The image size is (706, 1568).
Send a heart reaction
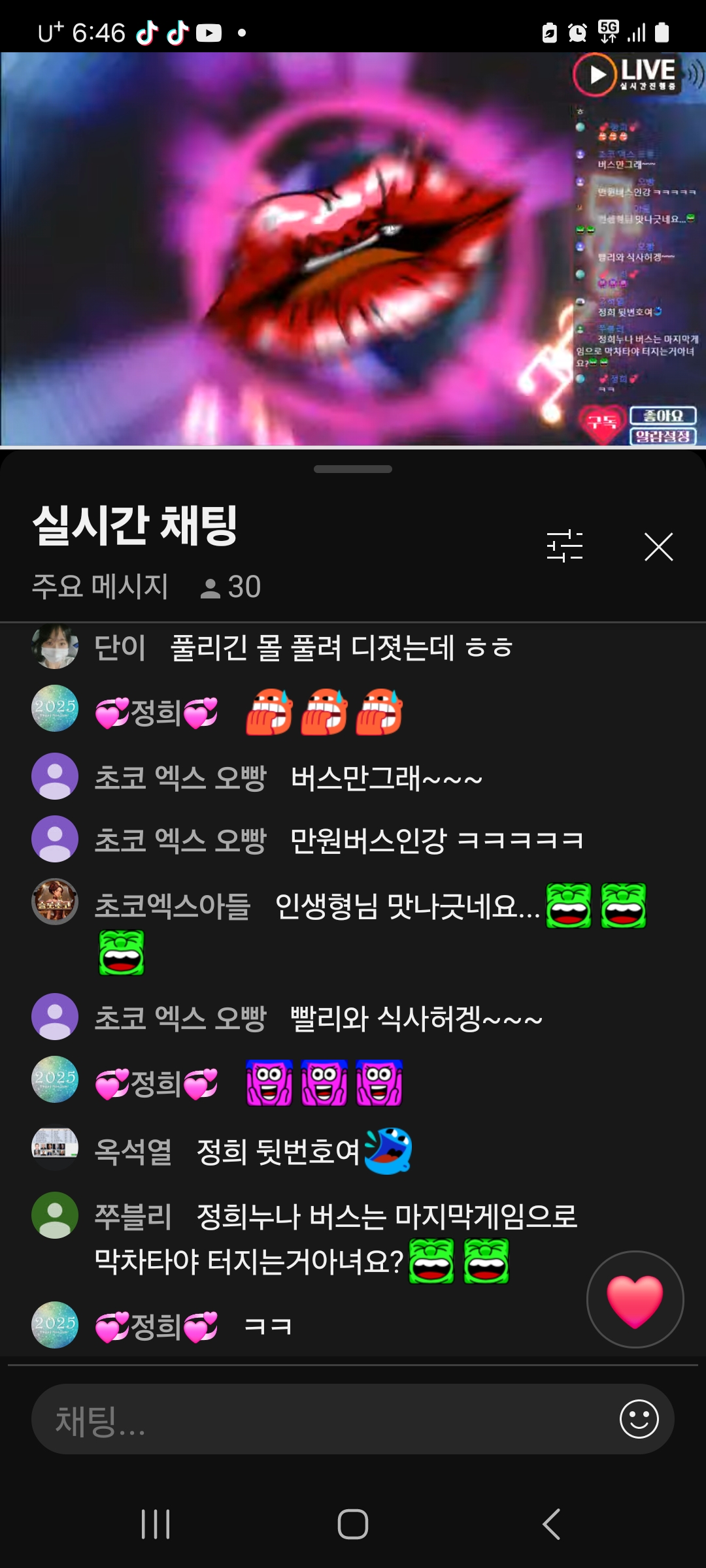point(635,1299)
